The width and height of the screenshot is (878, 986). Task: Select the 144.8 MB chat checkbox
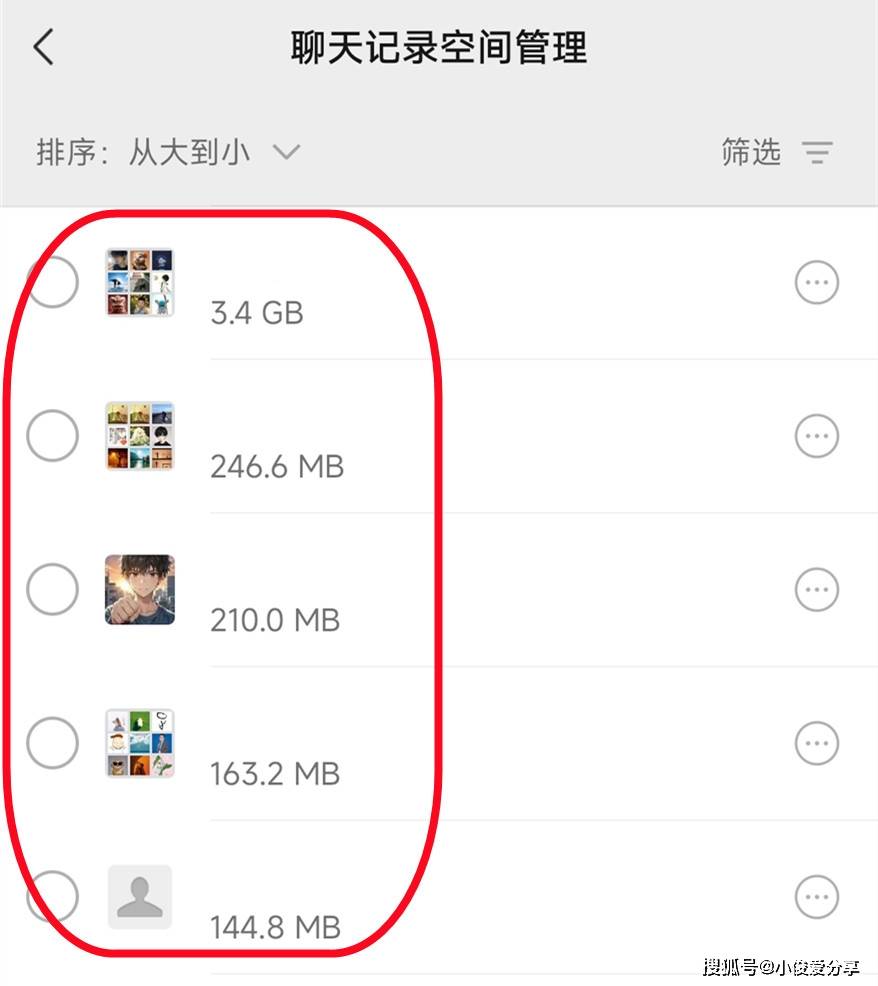52,896
